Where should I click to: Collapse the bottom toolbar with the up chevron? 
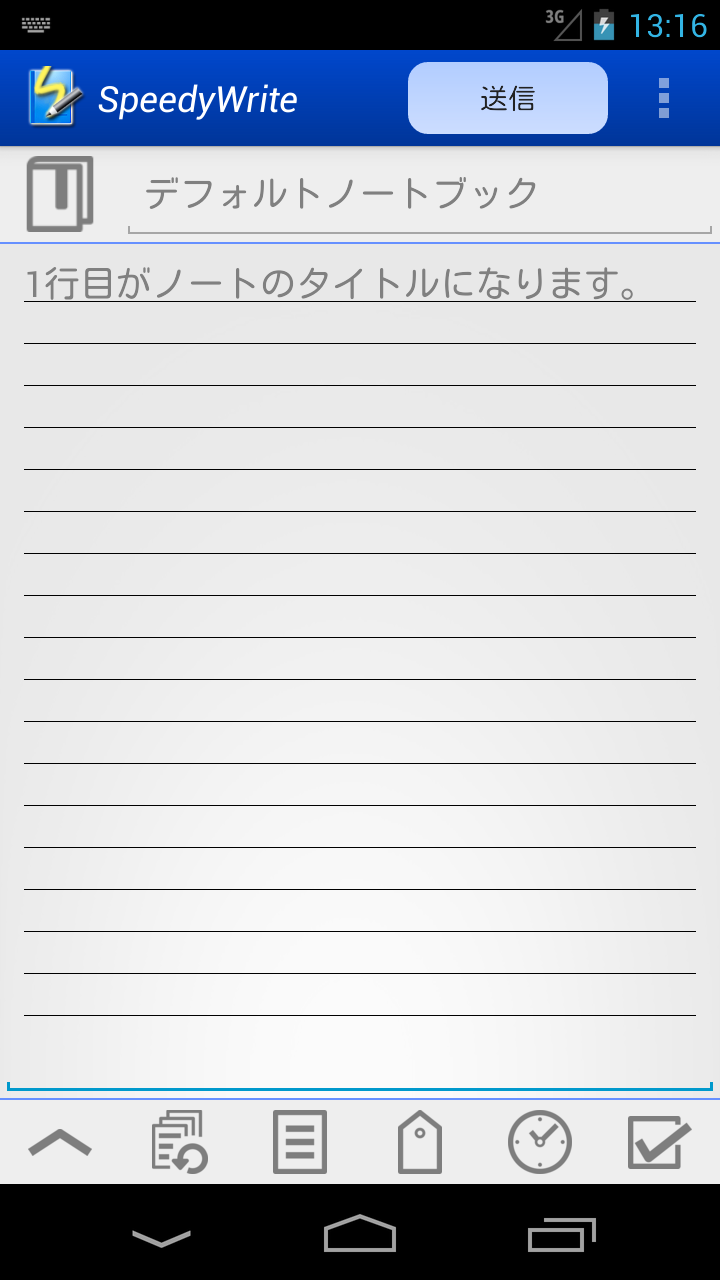click(x=60, y=1142)
